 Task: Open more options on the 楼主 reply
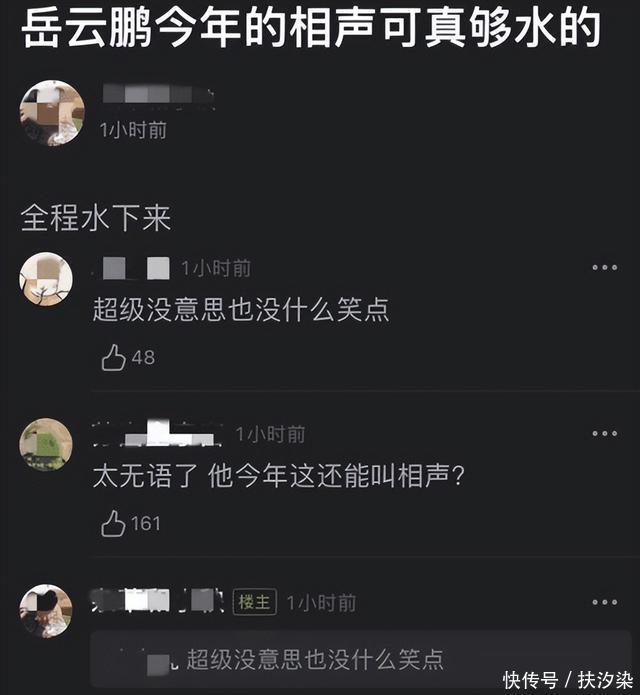pyautogui.click(x=604, y=602)
